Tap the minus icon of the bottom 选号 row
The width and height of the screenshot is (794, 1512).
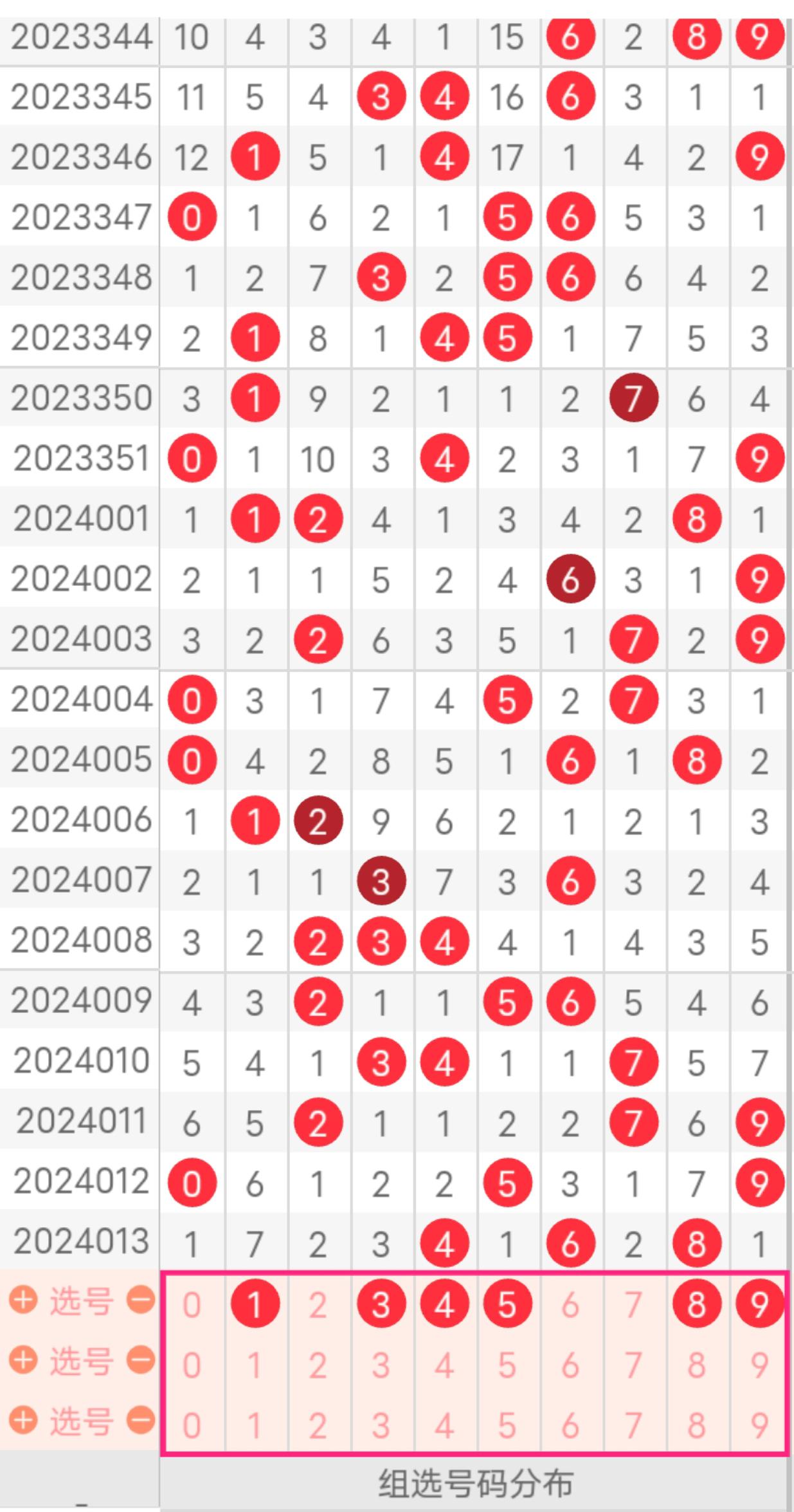[x=140, y=1420]
